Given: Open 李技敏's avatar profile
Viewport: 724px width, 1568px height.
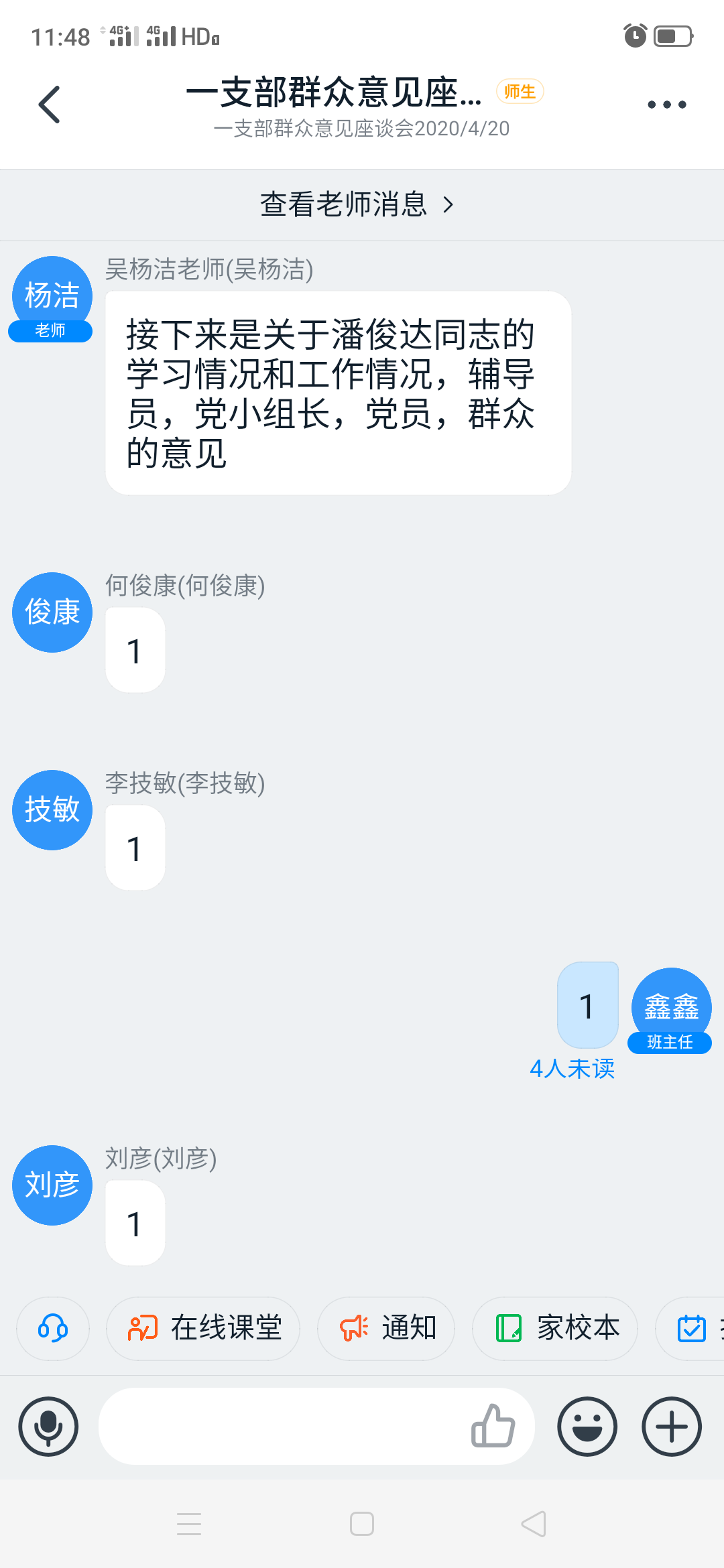Looking at the screenshot, I should (52, 810).
